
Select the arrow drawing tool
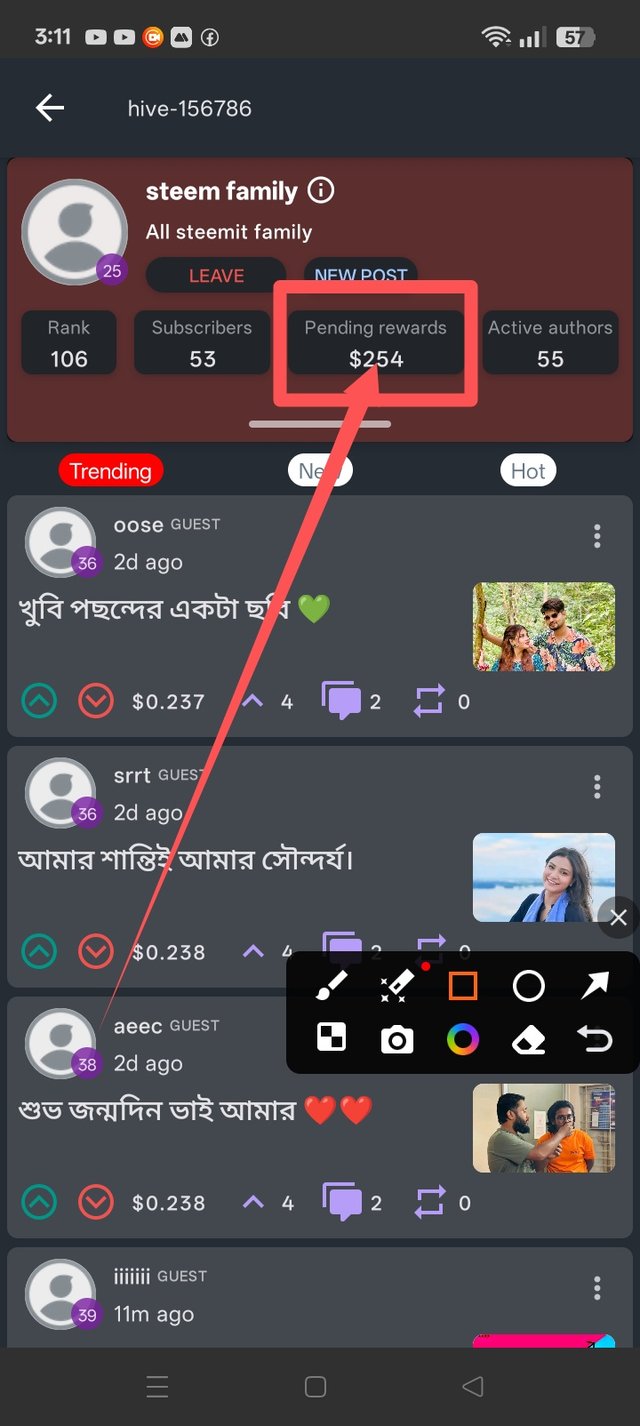(595, 987)
